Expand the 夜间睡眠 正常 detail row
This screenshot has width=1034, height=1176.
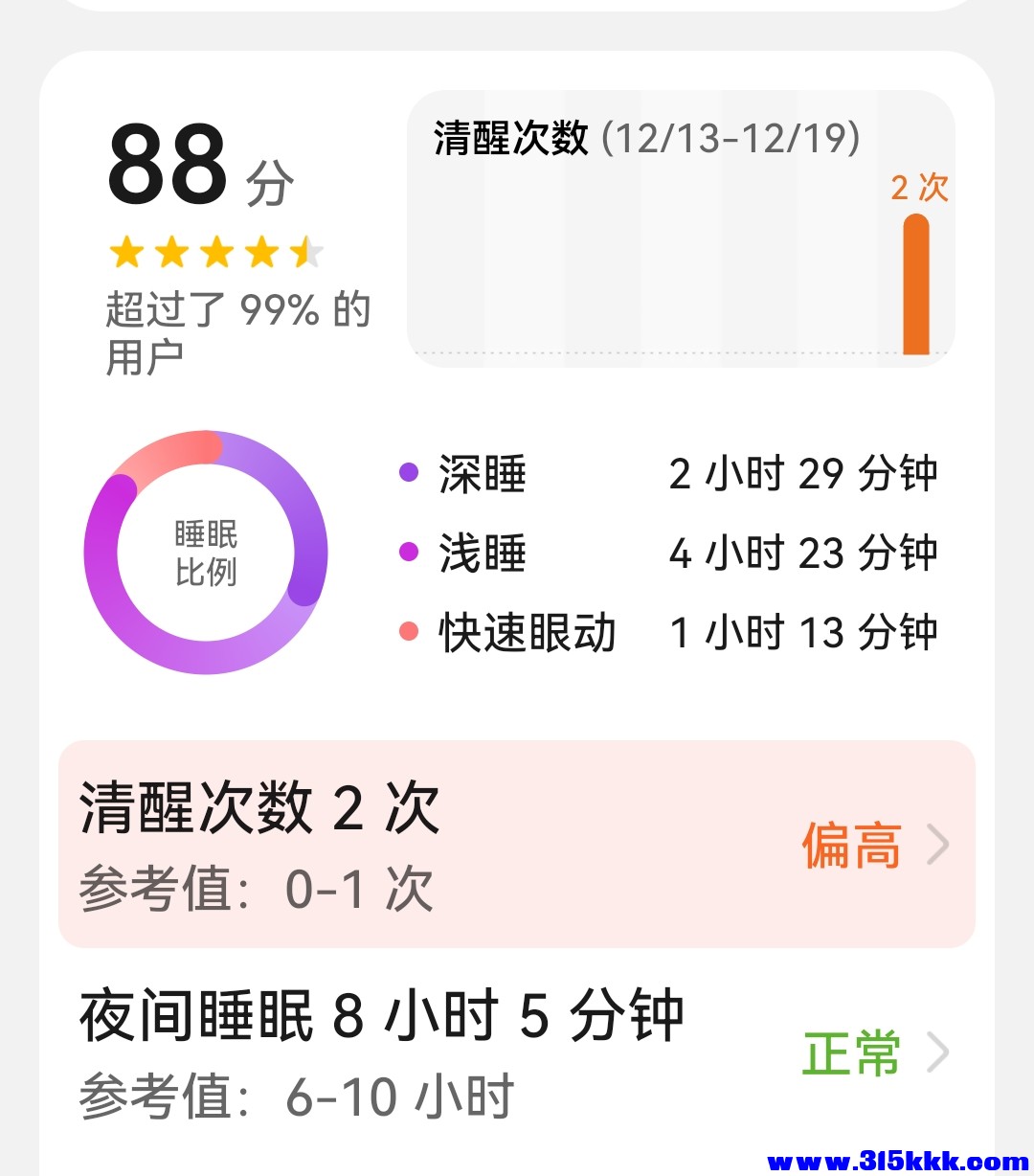[x=517, y=1049]
